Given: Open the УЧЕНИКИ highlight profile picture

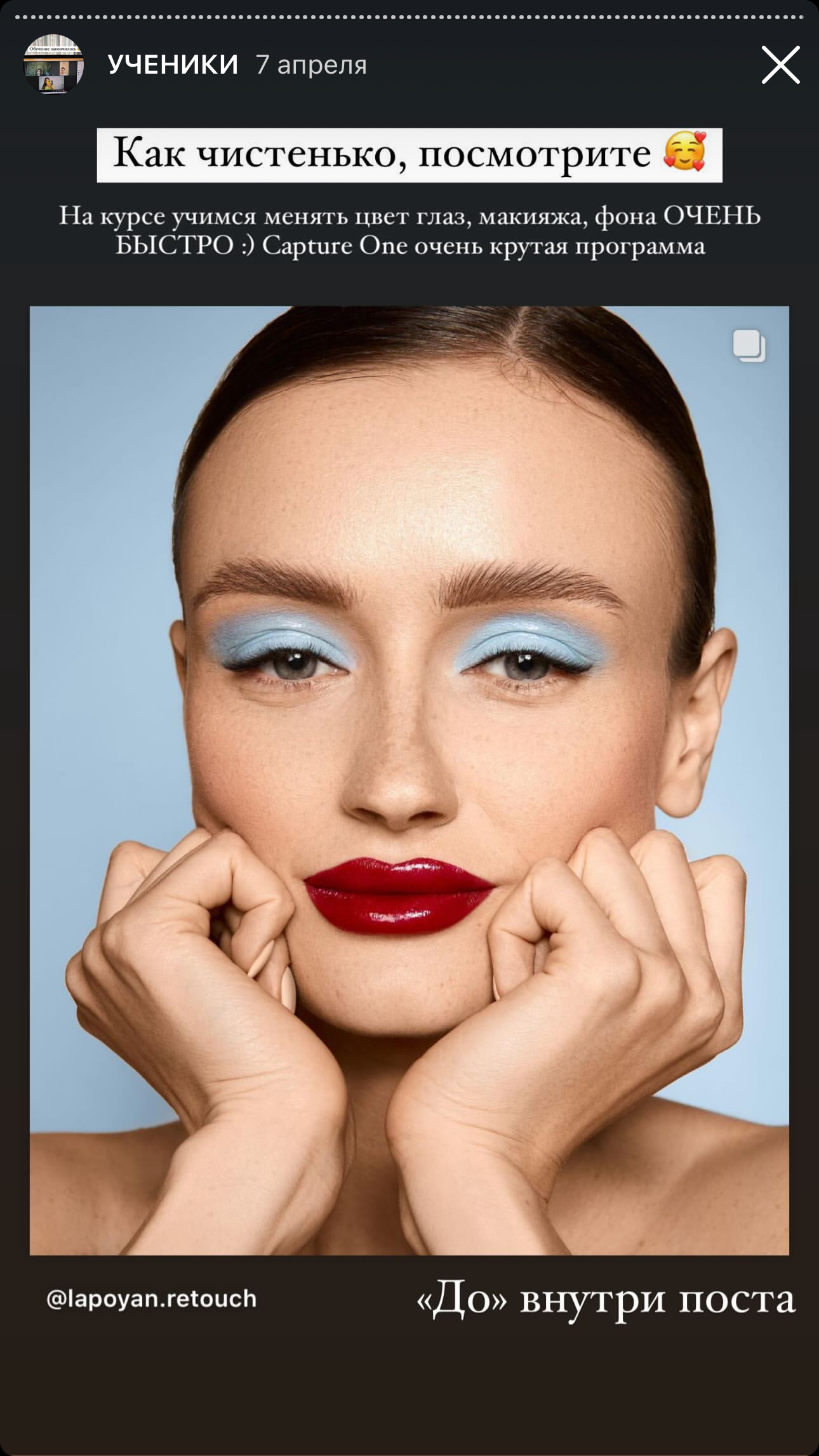Looking at the screenshot, I should pyautogui.click(x=54, y=65).
